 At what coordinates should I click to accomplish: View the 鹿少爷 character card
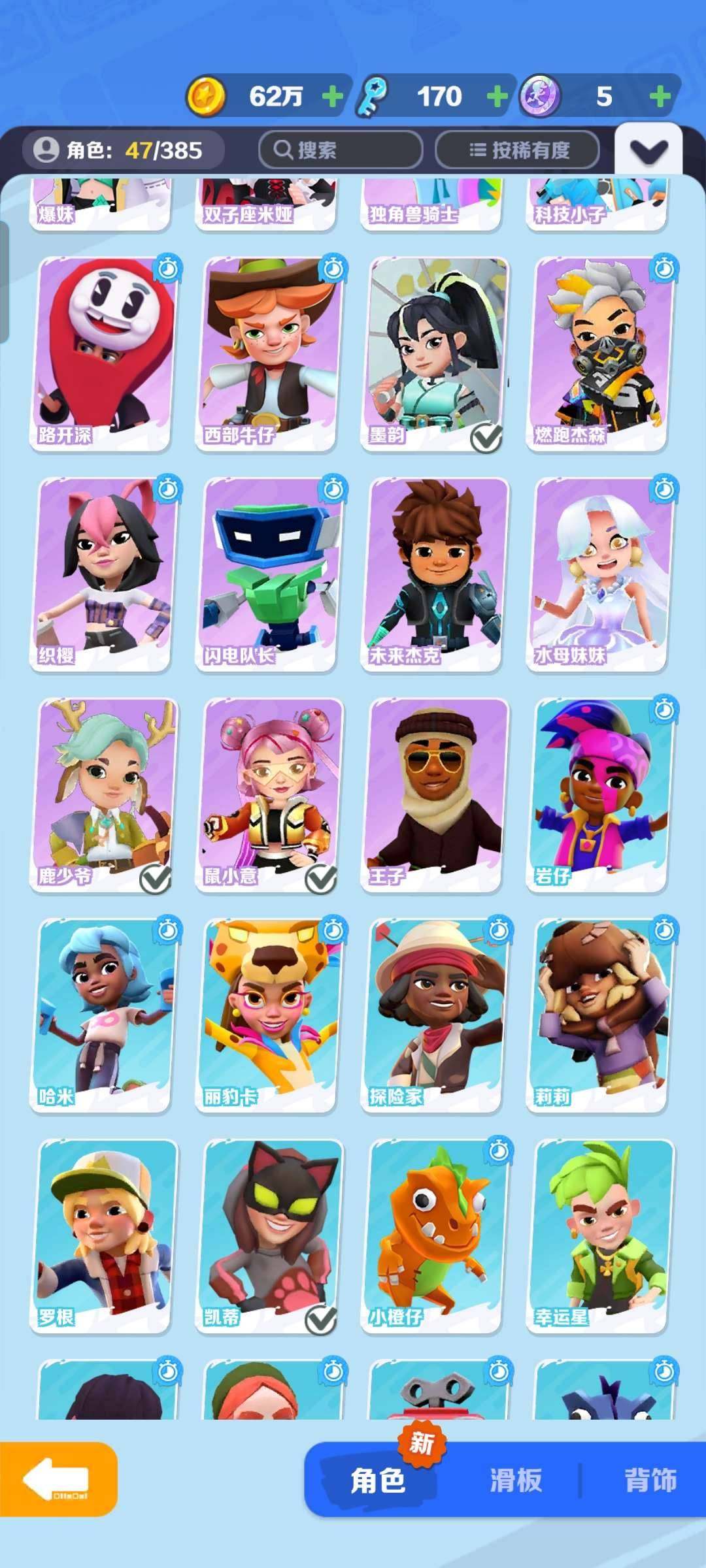pyautogui.click(x=103, y=794)
